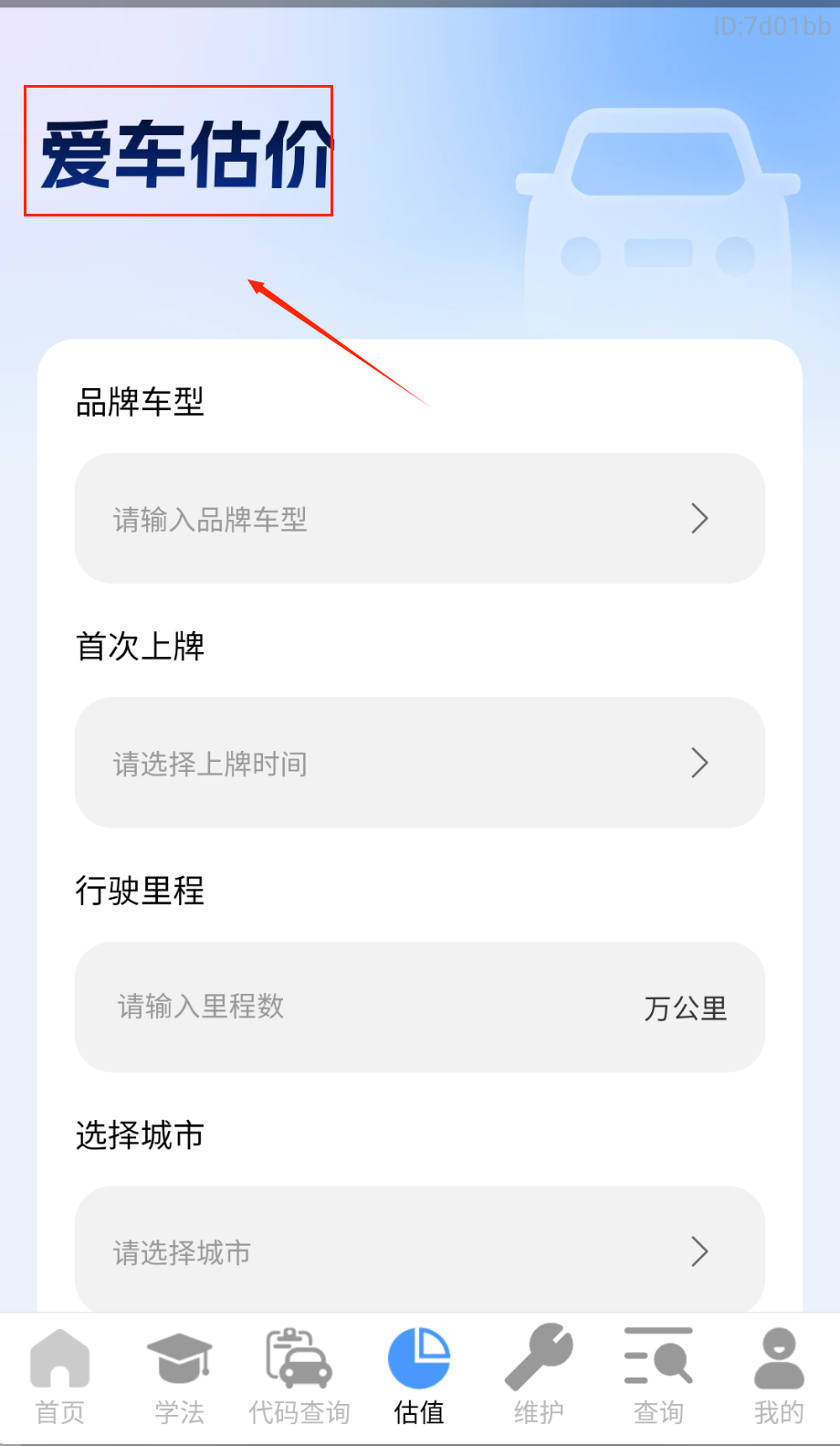
Task: Go to the 首页 tab
Action: (60, 1377)
